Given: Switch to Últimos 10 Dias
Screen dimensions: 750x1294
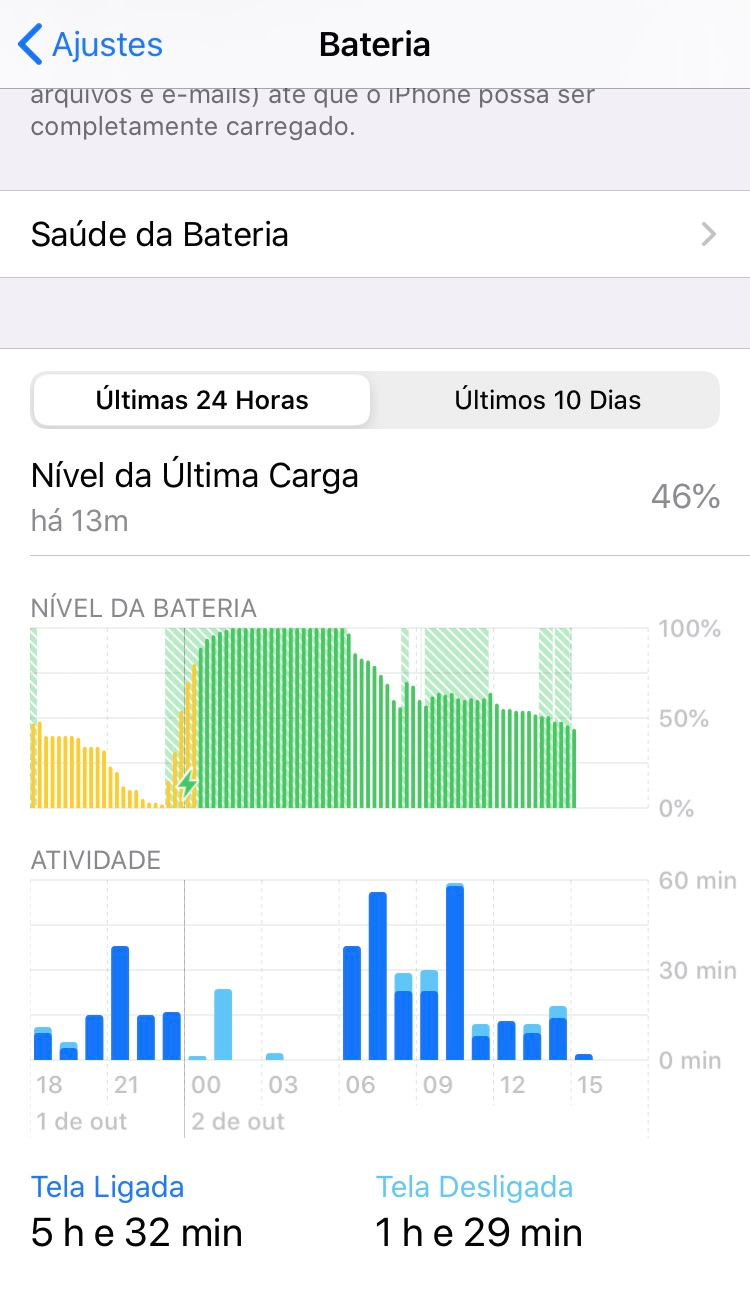Looking at the screenshot, I should [547, 401].
